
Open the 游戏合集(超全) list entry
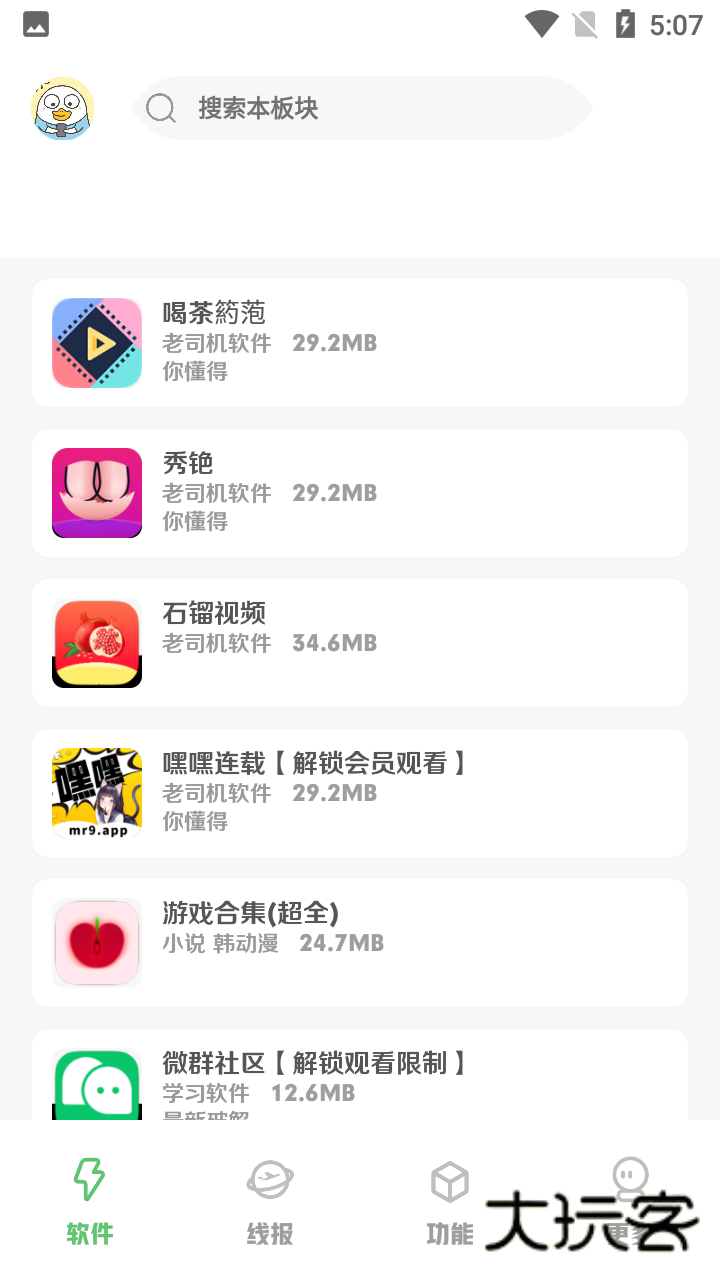pyautogui.click(x=360, y=942)
